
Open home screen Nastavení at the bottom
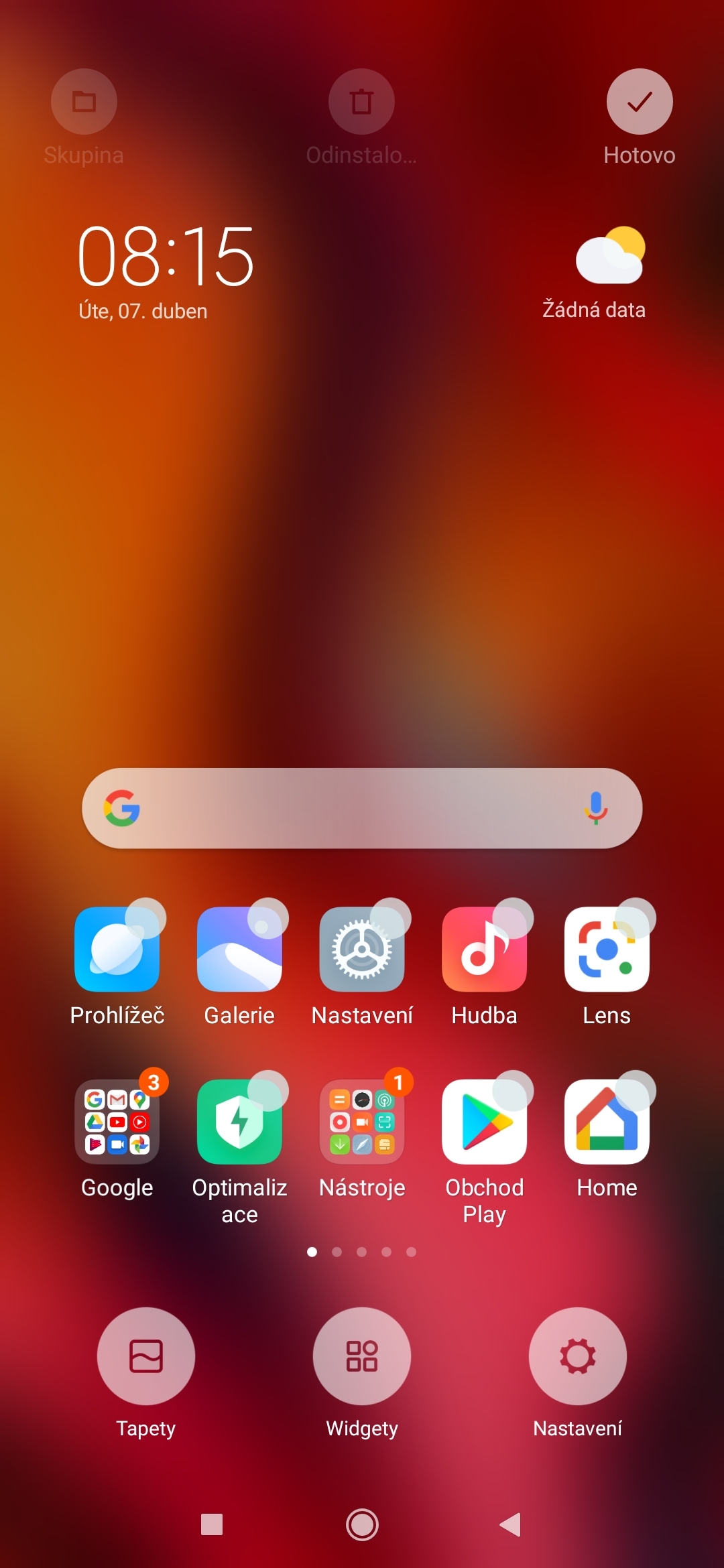click(x=577, y=1356)
